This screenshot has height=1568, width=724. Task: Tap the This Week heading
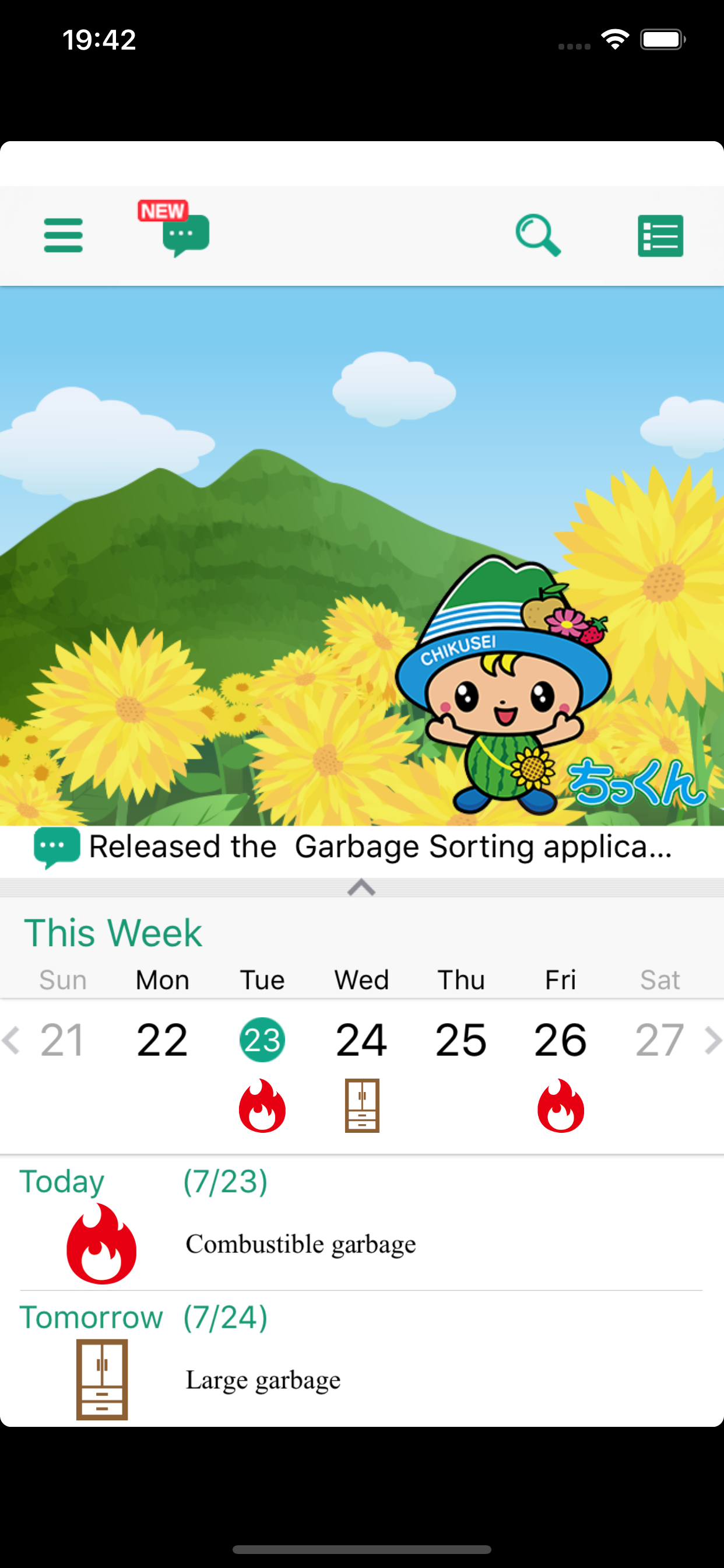tap(112, 932)
